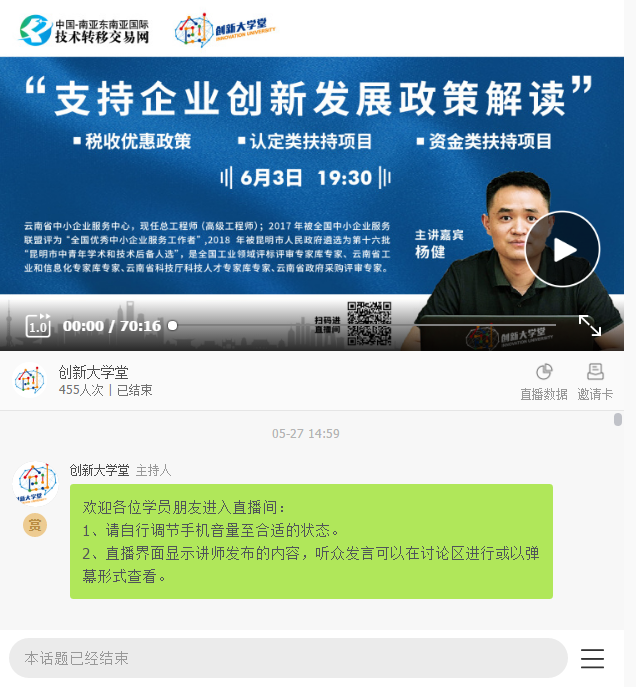
Task: Open 直播数据 live statistics
Action: pos(543,381)
